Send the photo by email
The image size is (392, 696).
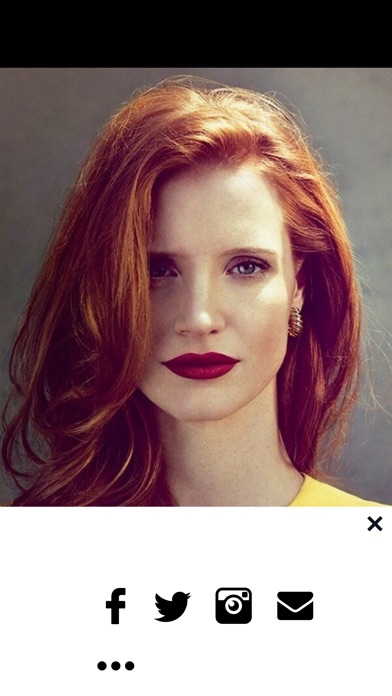pyautogui.click(x=295, y=606)
